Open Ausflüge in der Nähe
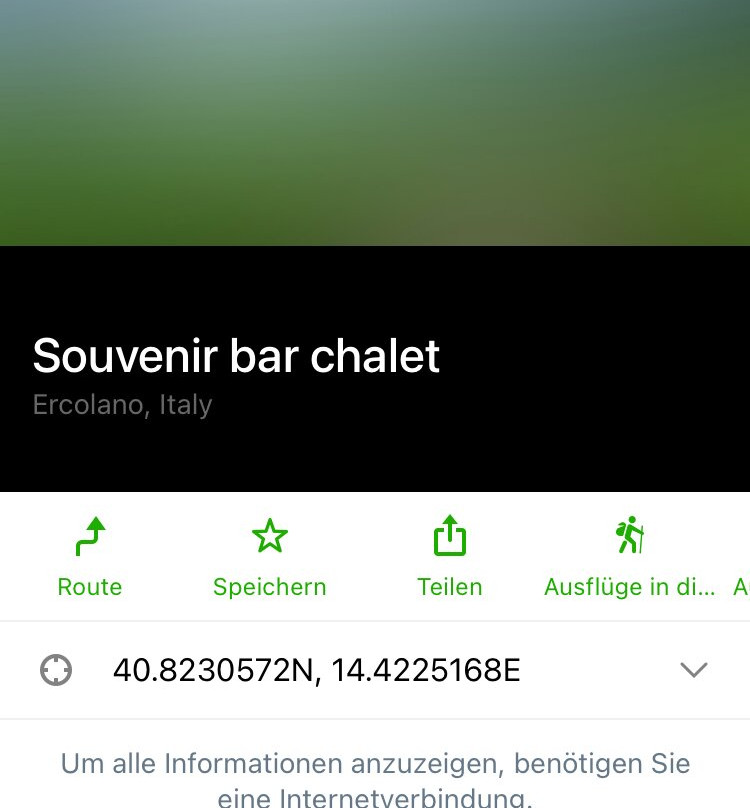 click(x=629, y=556)
